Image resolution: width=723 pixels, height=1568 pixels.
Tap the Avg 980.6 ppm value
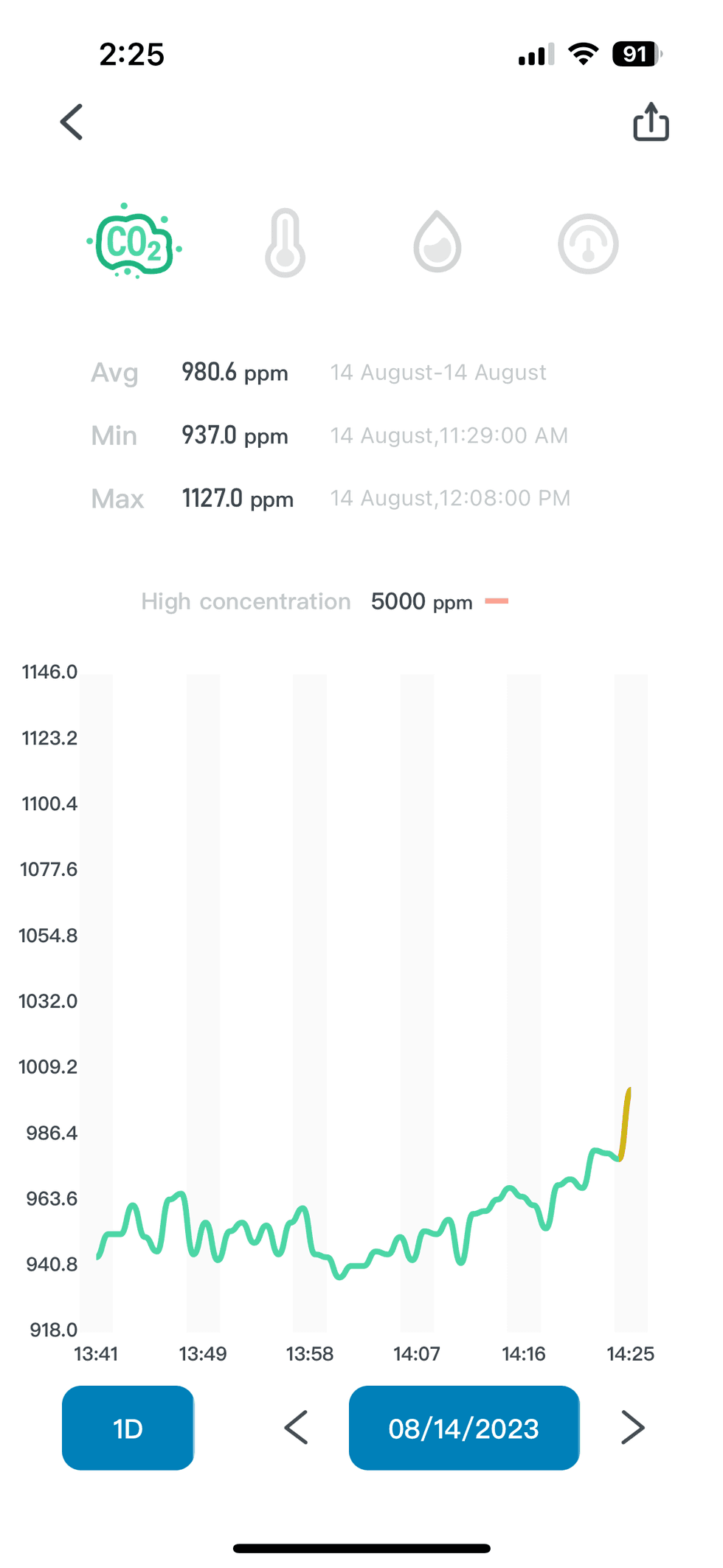click(x=234, y=373)
